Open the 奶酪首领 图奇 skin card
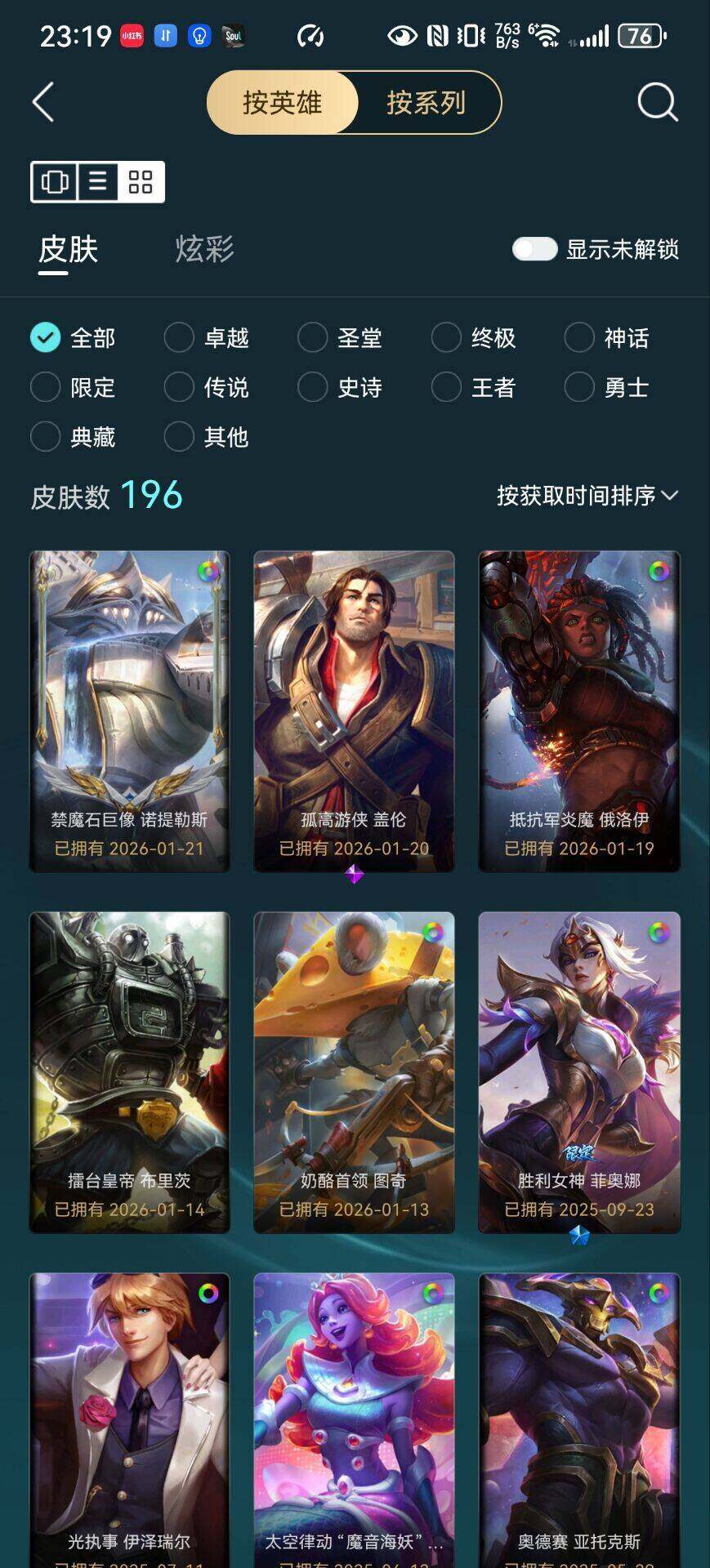Image resolution: width=710 pixels, height=1568 pixels. [x=354, y=1071]
